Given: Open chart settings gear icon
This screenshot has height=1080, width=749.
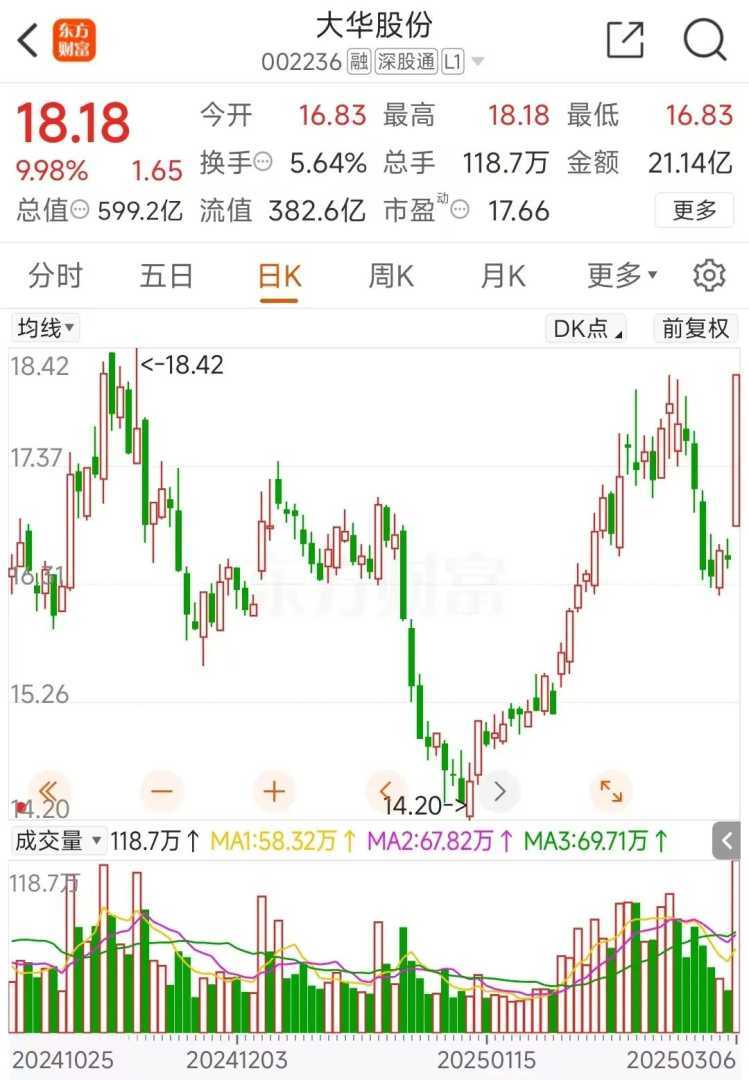Looking at the screenshot, I should click(x=709, y=275).
